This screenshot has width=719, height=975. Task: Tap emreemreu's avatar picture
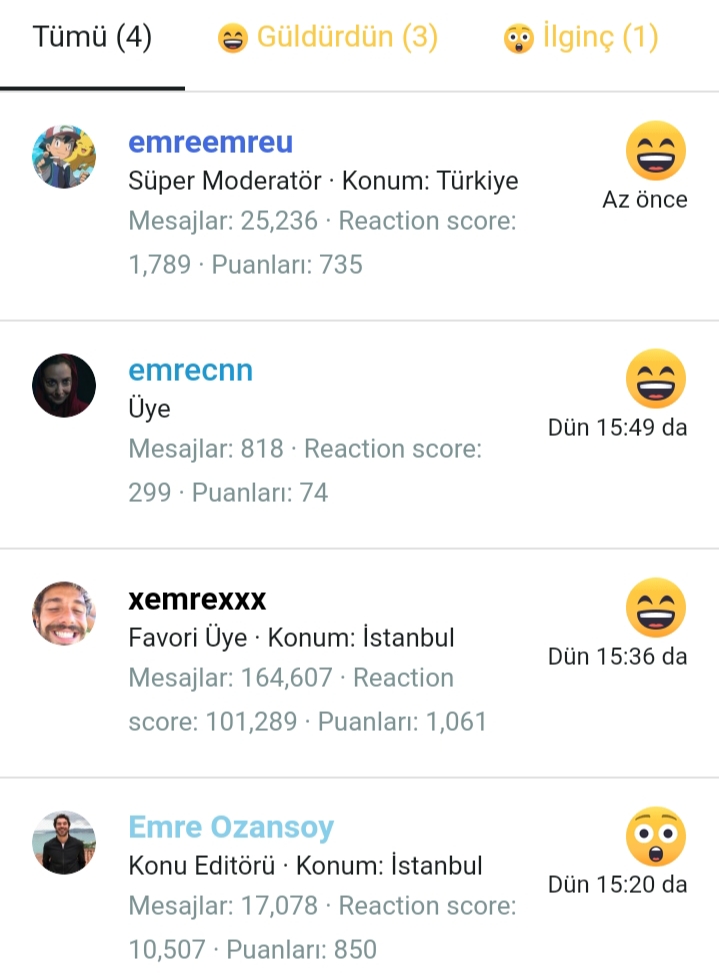[64, 157]
